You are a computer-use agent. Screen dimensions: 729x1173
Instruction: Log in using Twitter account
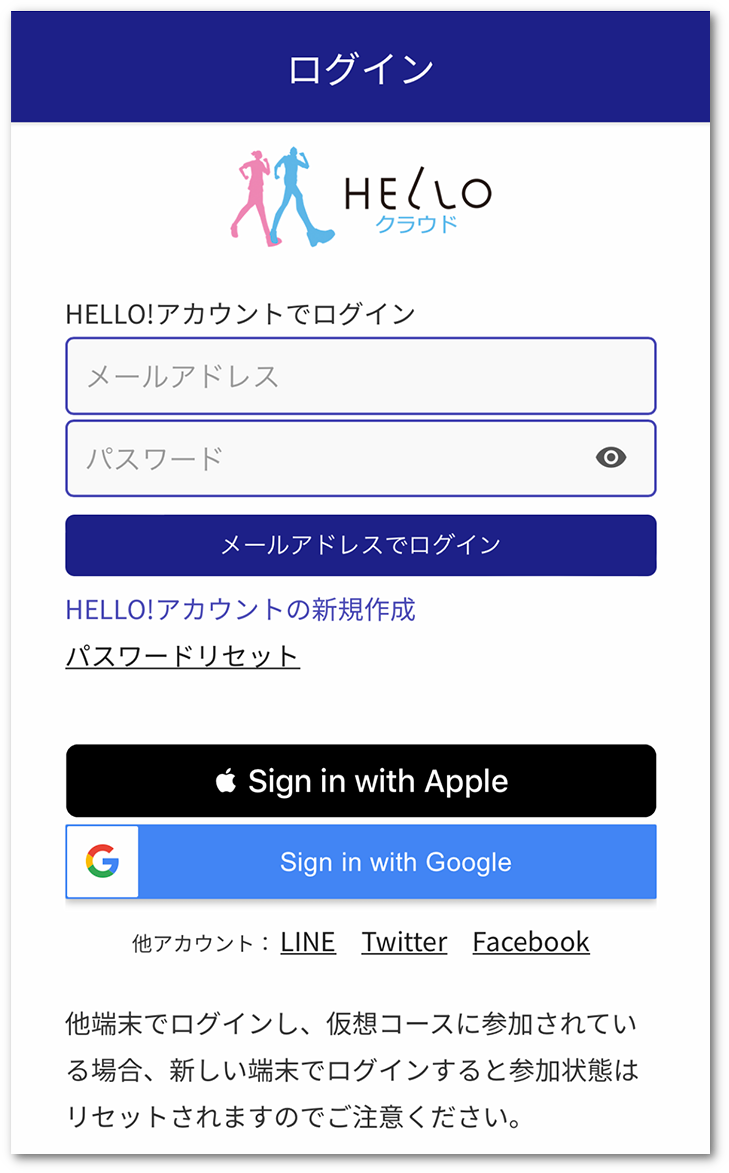404,942
